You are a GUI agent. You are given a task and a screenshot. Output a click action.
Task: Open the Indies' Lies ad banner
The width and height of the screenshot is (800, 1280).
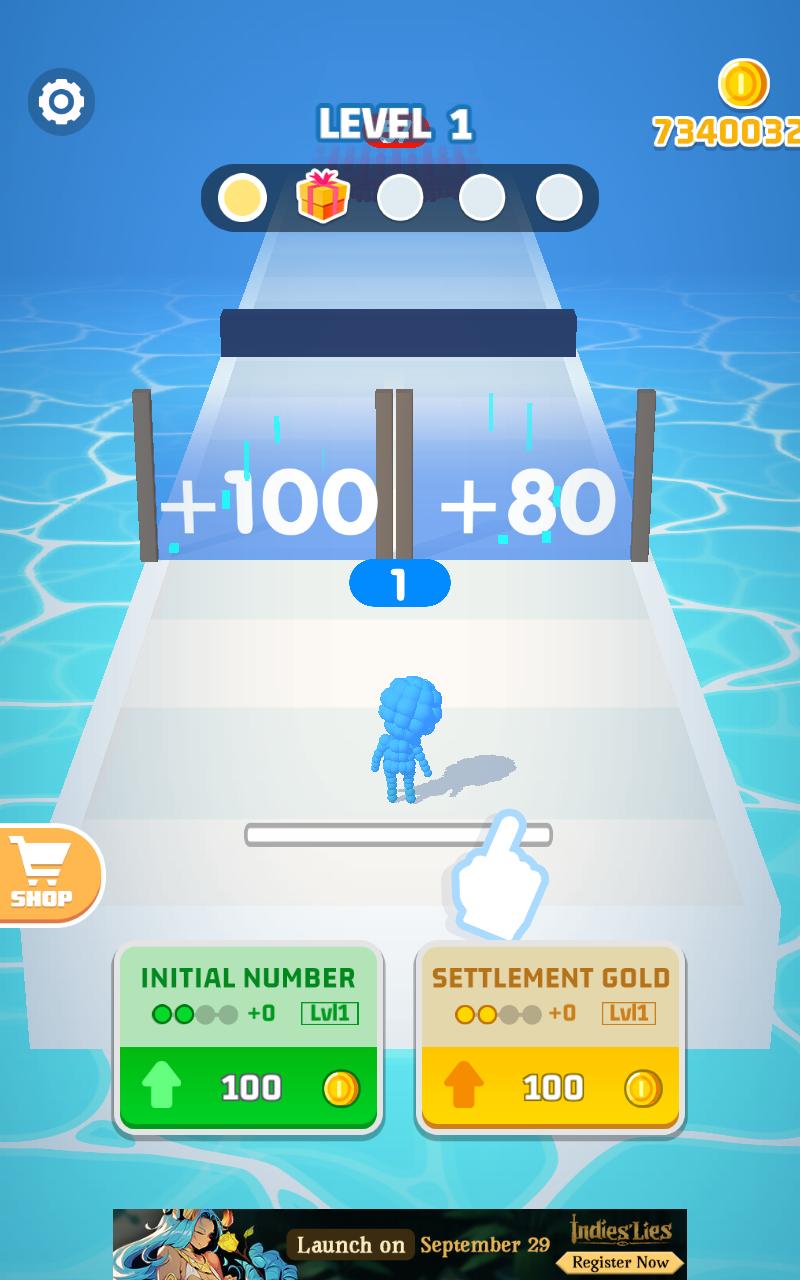click(400, 1244)
